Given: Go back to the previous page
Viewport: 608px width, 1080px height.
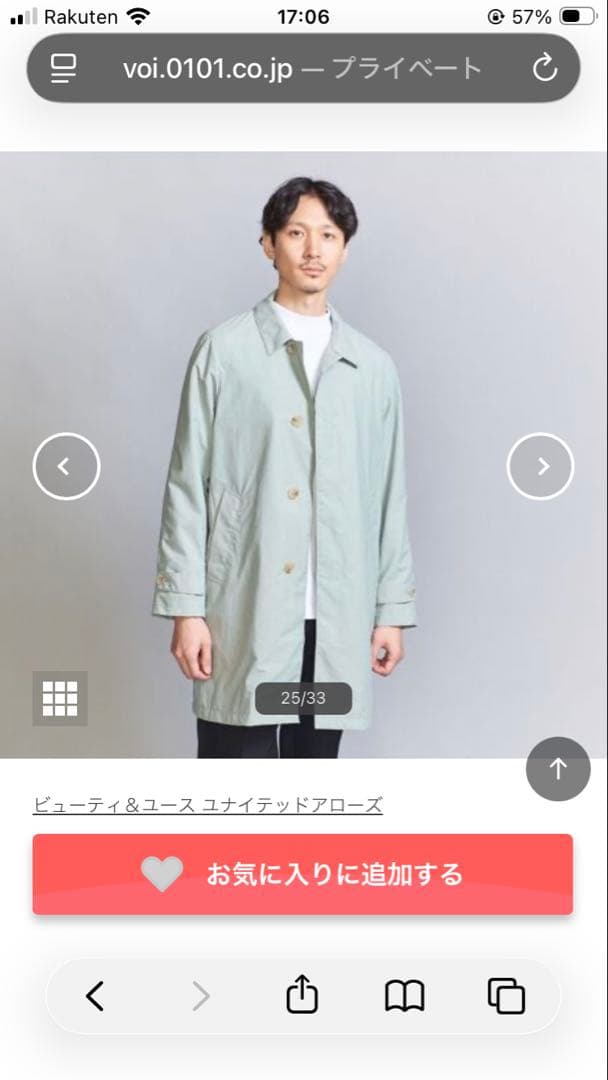Looking at the screenshot, I should (95, 996).
